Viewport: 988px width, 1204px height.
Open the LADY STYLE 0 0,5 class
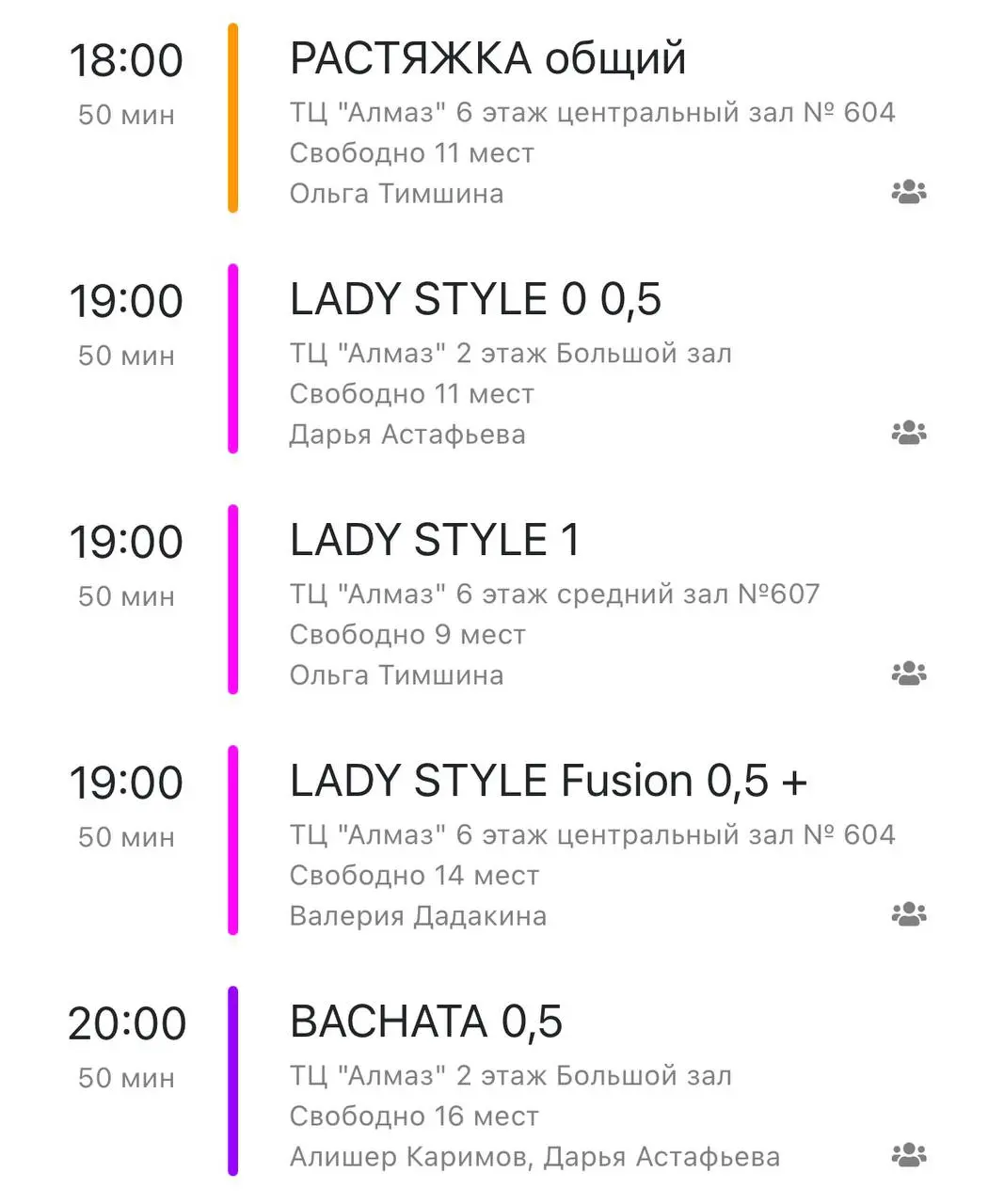pos(475,300)
